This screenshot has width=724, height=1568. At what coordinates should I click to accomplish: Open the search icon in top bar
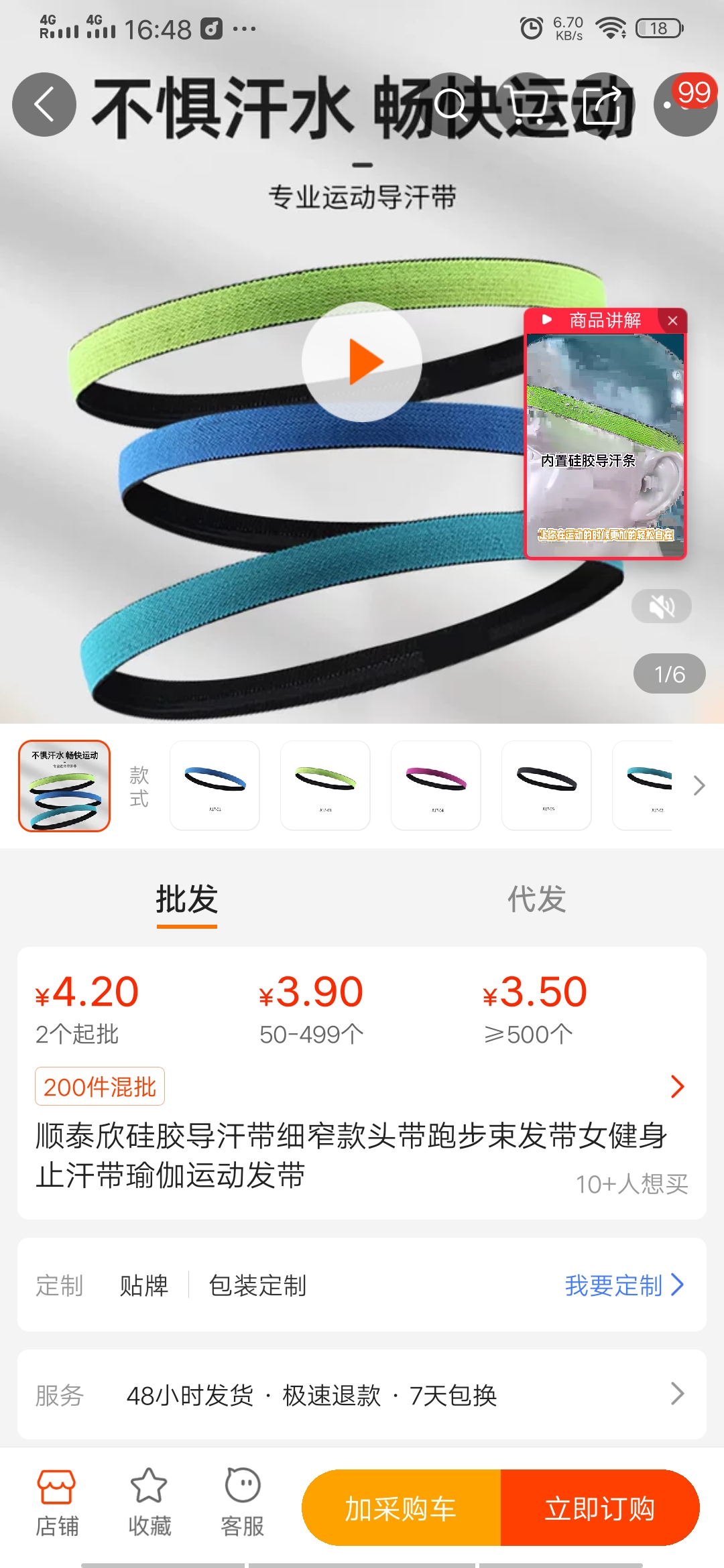tap(450, 105)
